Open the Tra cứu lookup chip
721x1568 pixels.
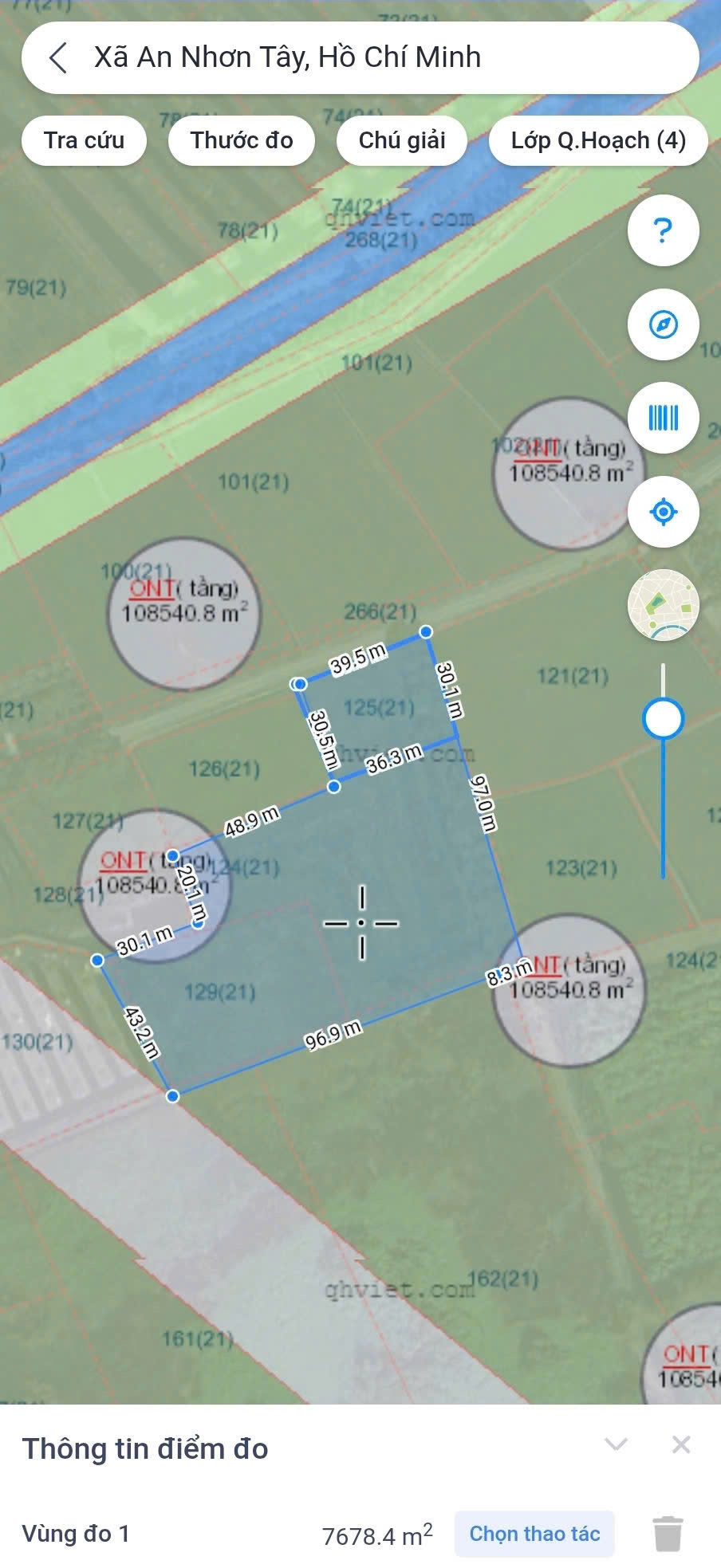point(84,140)
